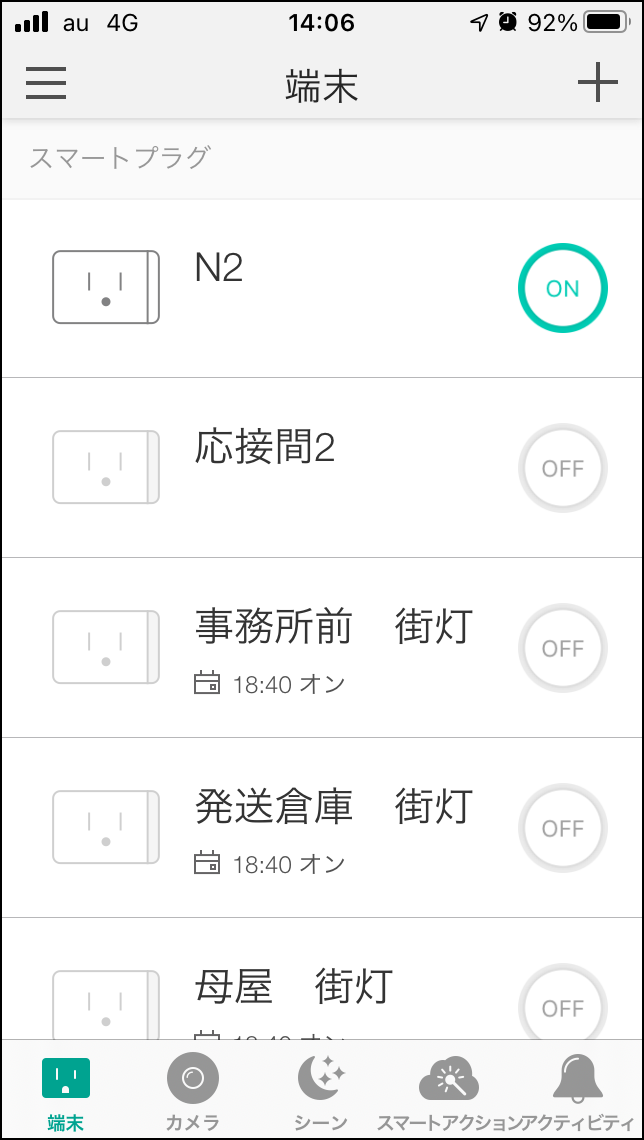Turn on the 応接間2 plug
Image resolution: width=644 pixels, height=1140 pixels.
(563, 468)
